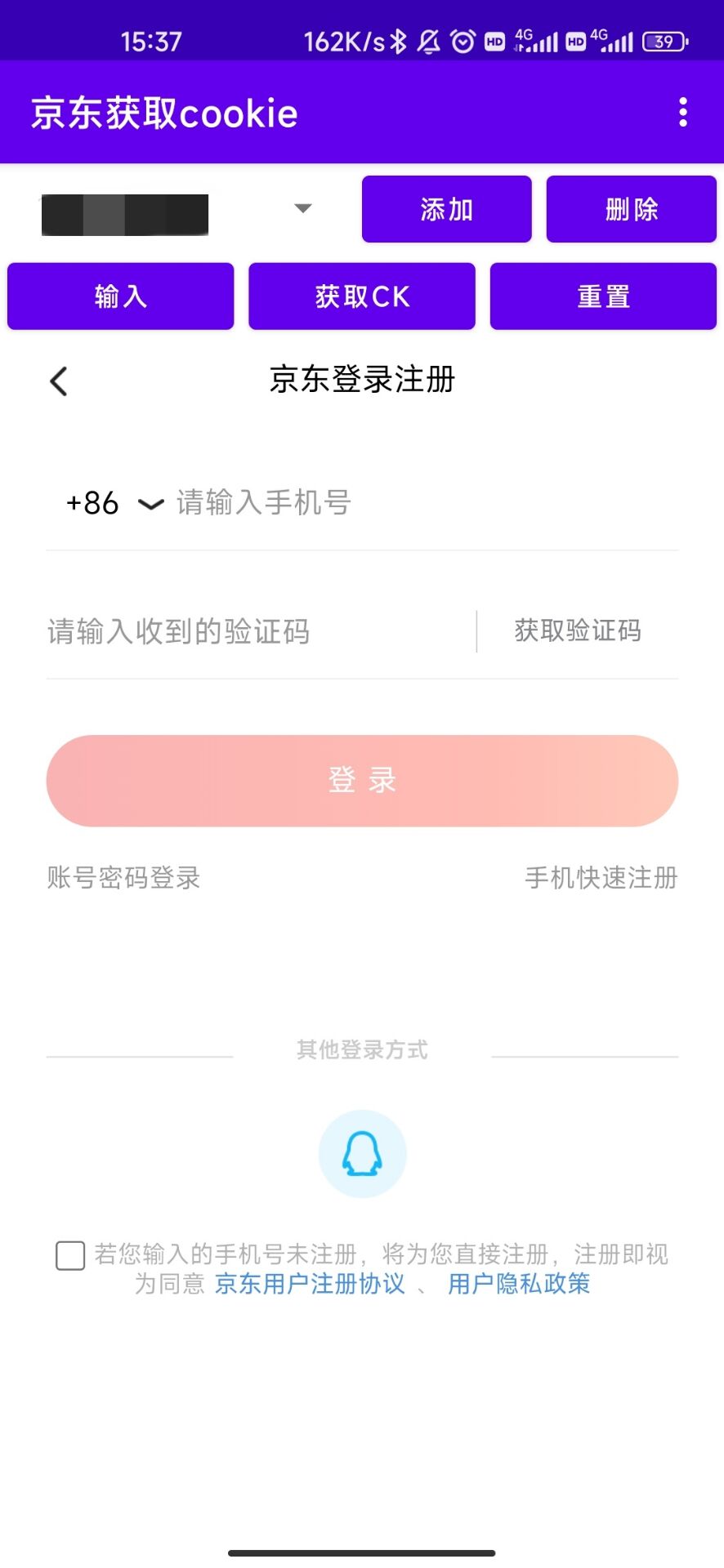The width and height of the screenshot is (724, 1568).
Task: Tap the 删除 button
Action: pyautogui.click(x=631, y=209)
